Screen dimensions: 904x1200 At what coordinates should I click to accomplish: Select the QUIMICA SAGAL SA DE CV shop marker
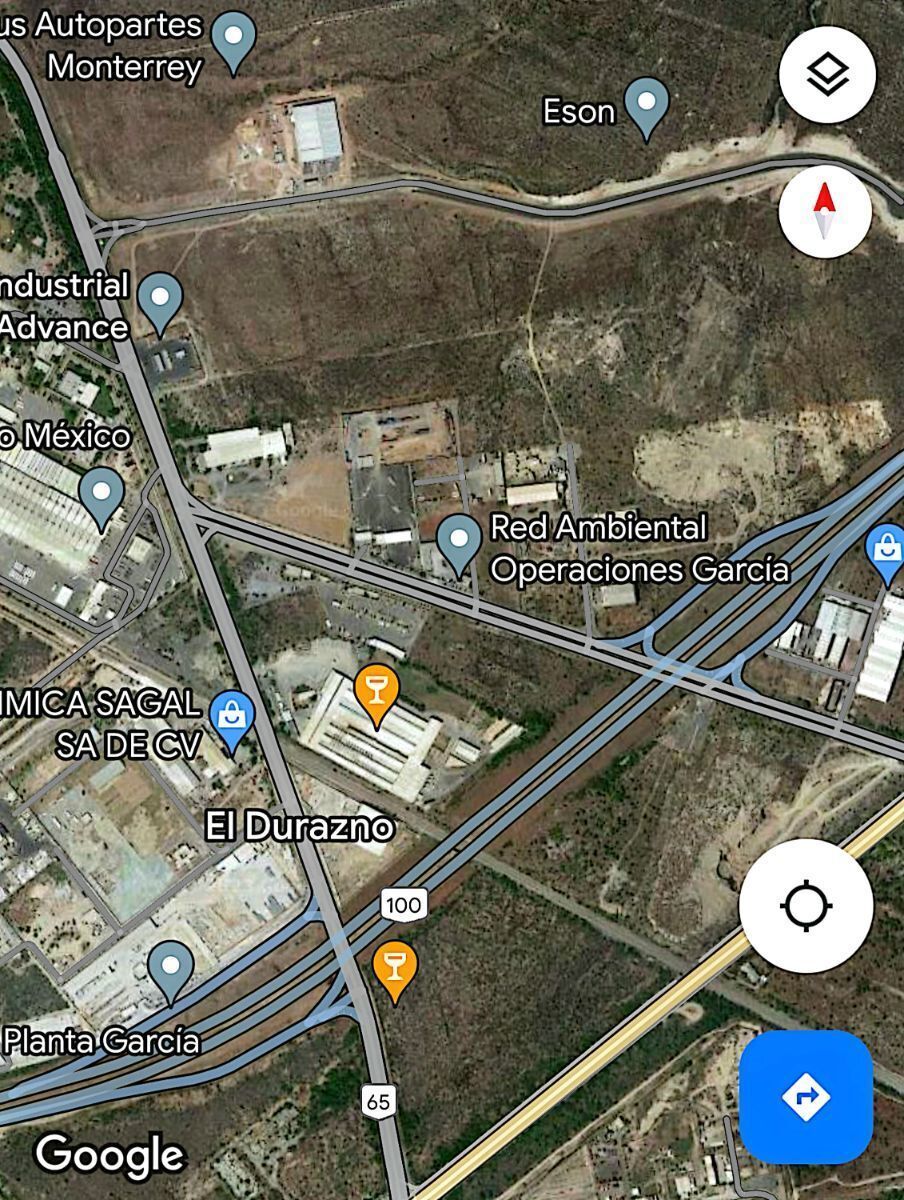click(x=232, y=719)
